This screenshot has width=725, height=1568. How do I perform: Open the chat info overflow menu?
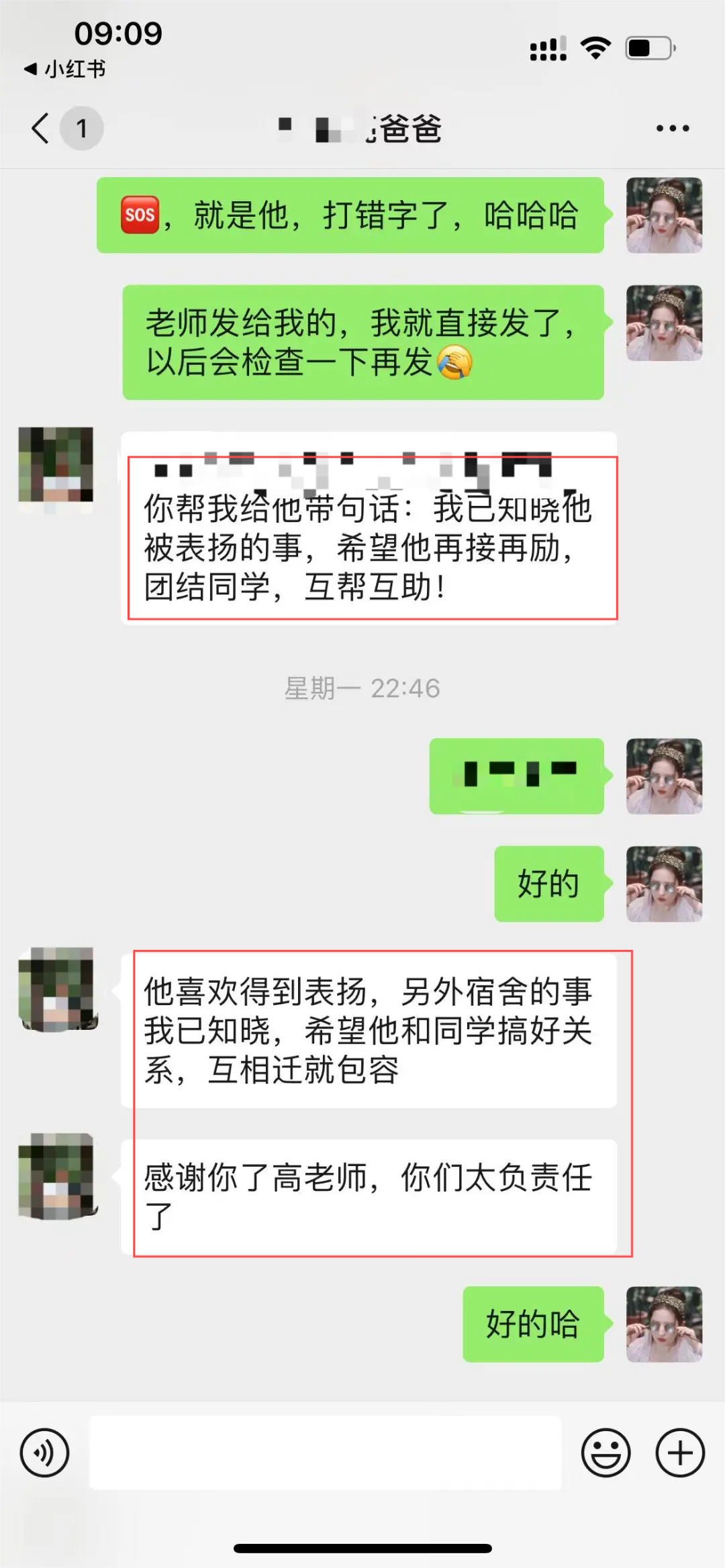click(673, 128)
